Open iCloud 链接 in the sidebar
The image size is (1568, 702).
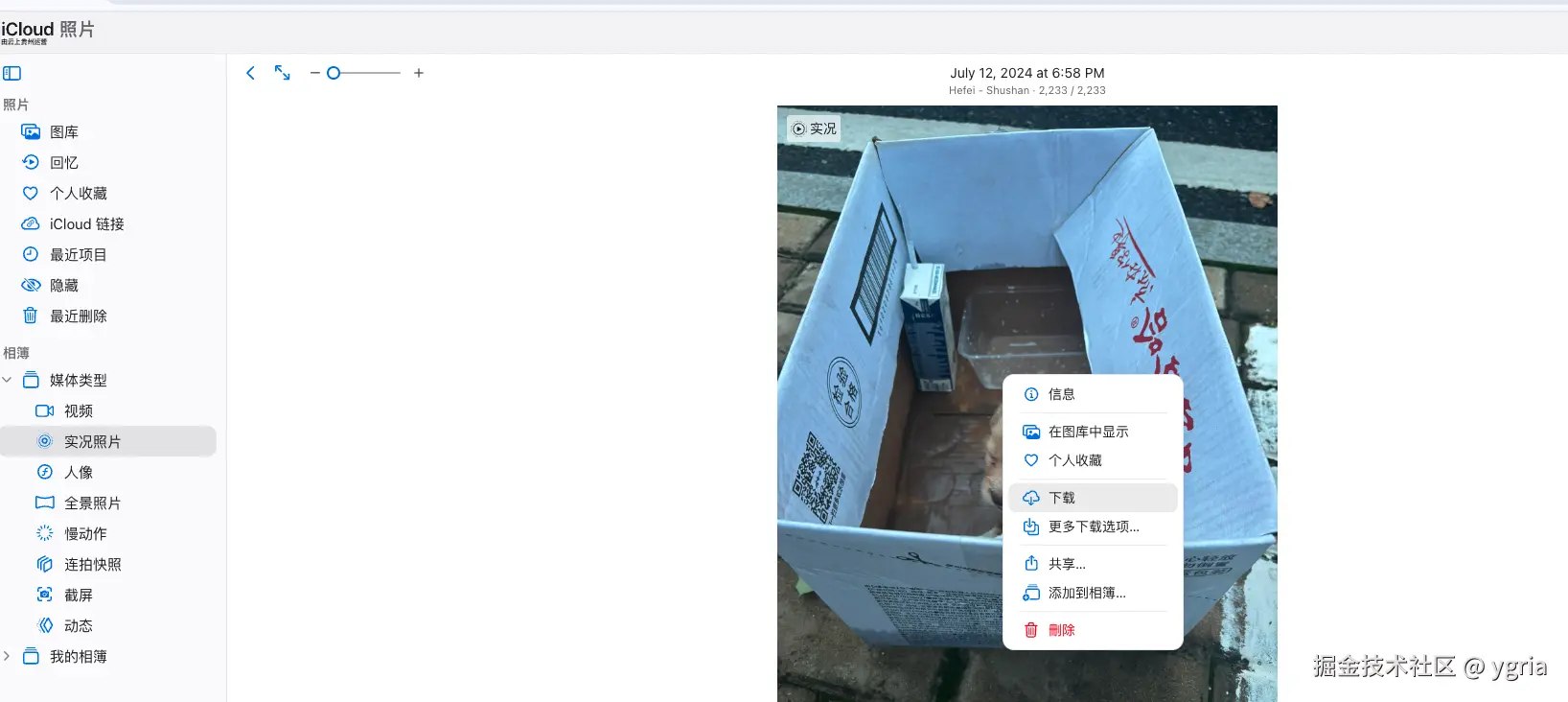pos(86,224)
